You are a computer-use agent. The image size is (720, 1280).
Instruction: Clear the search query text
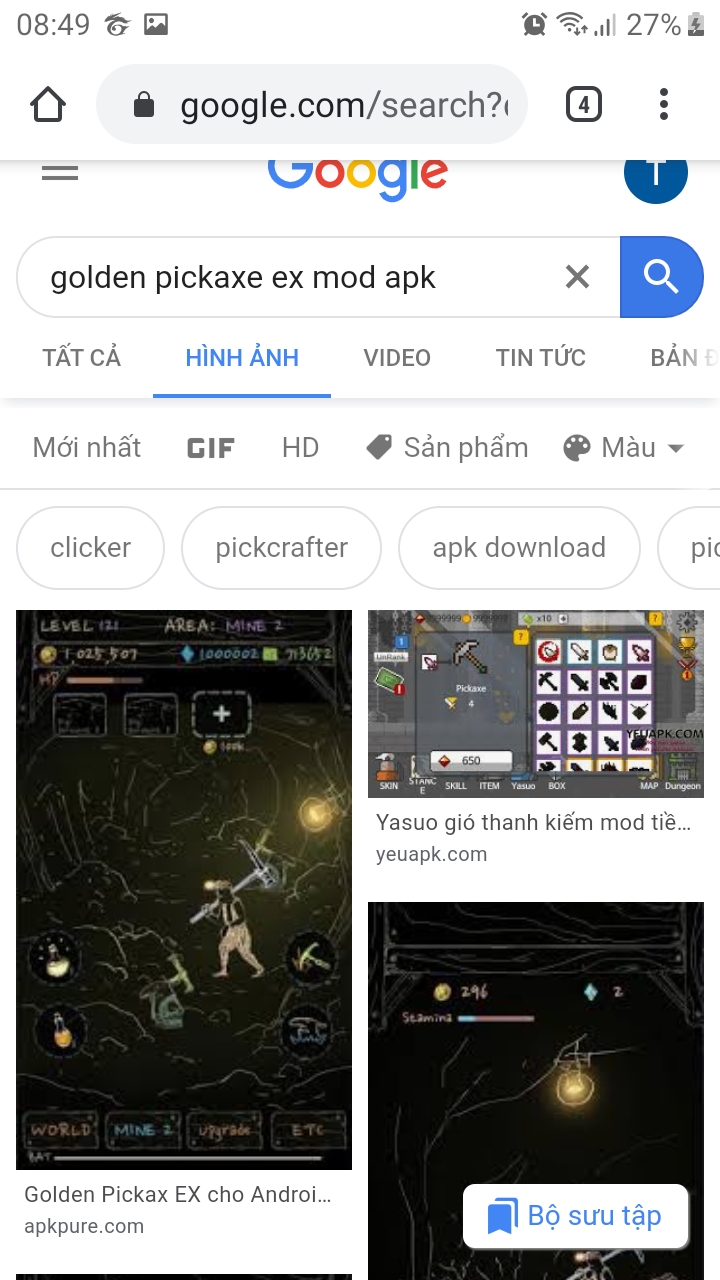[577, 277]
